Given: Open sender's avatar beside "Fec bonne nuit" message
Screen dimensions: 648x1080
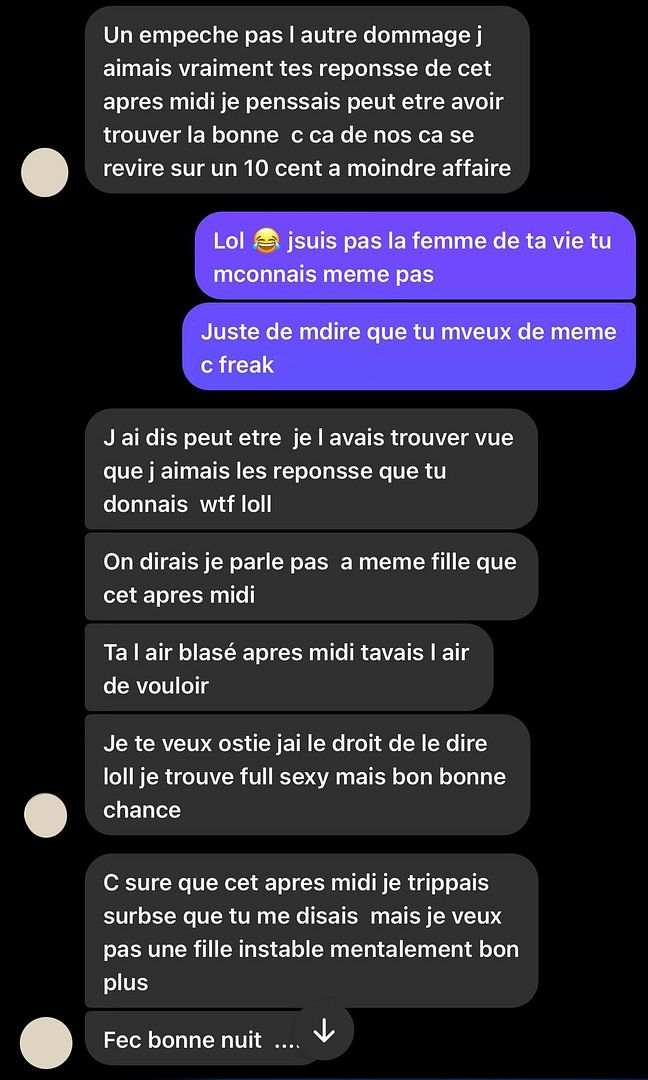Looking at the screenshot, I should pos(45,1040).
